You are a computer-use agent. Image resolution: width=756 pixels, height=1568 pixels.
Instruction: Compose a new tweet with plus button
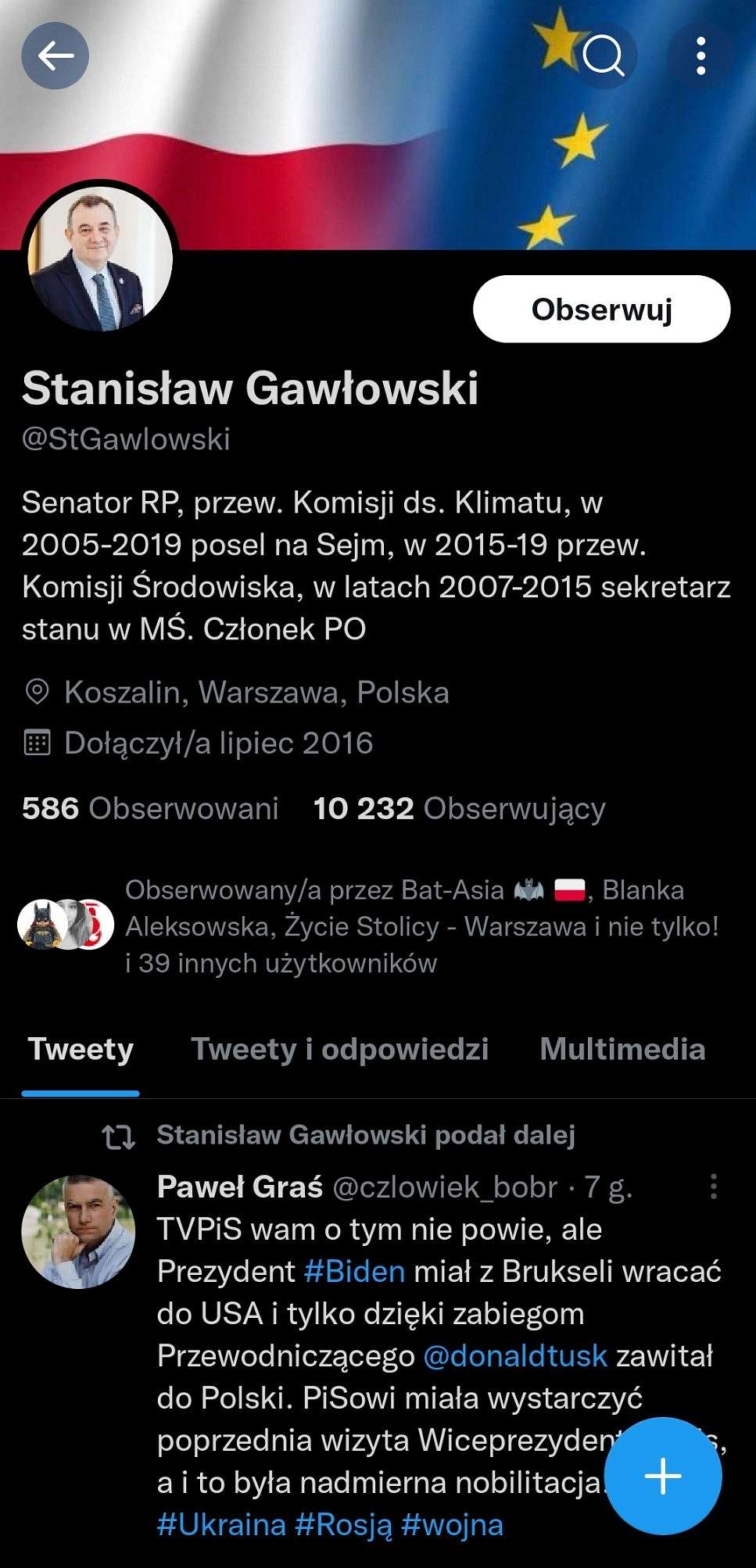(663, 1477)
